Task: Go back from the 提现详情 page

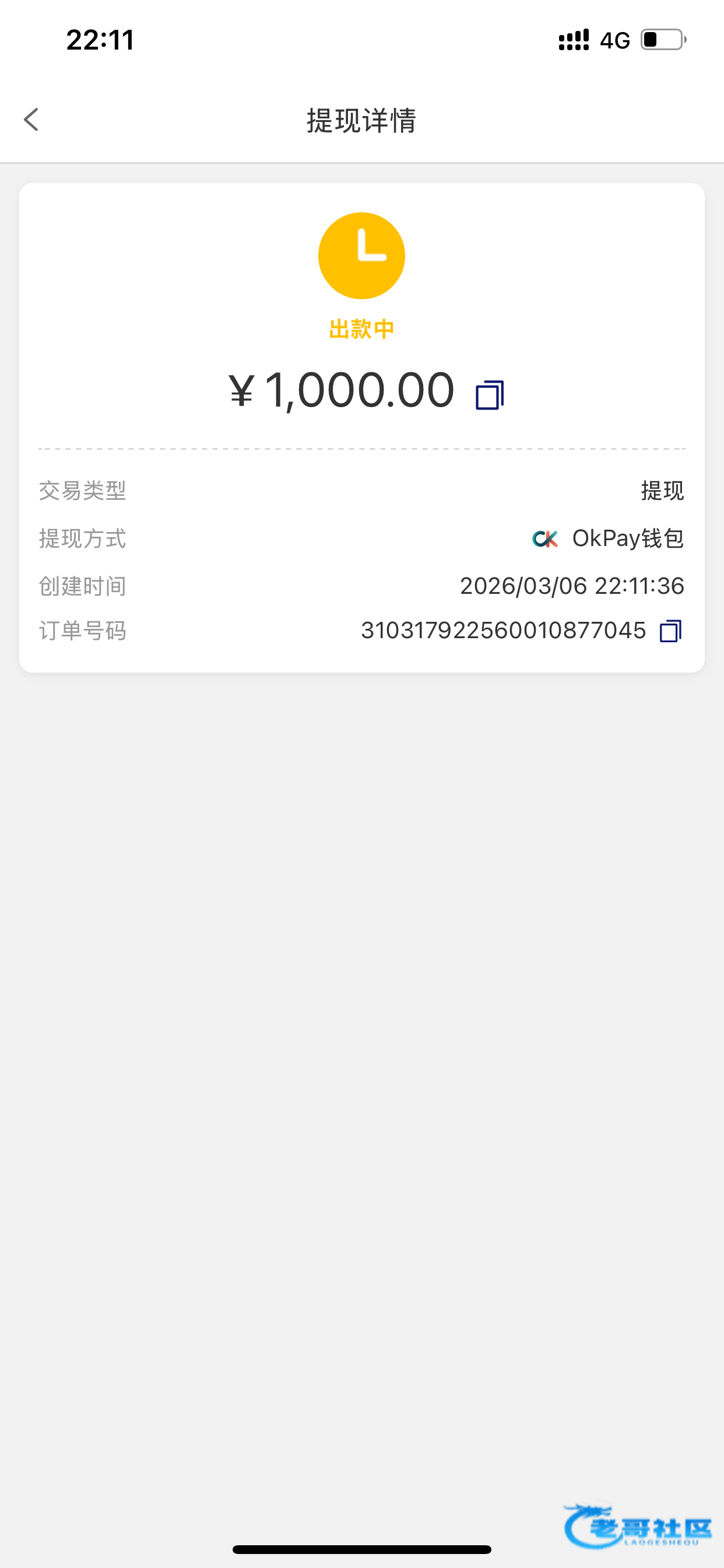Action: pyautogui.click(x=31, y=120)
